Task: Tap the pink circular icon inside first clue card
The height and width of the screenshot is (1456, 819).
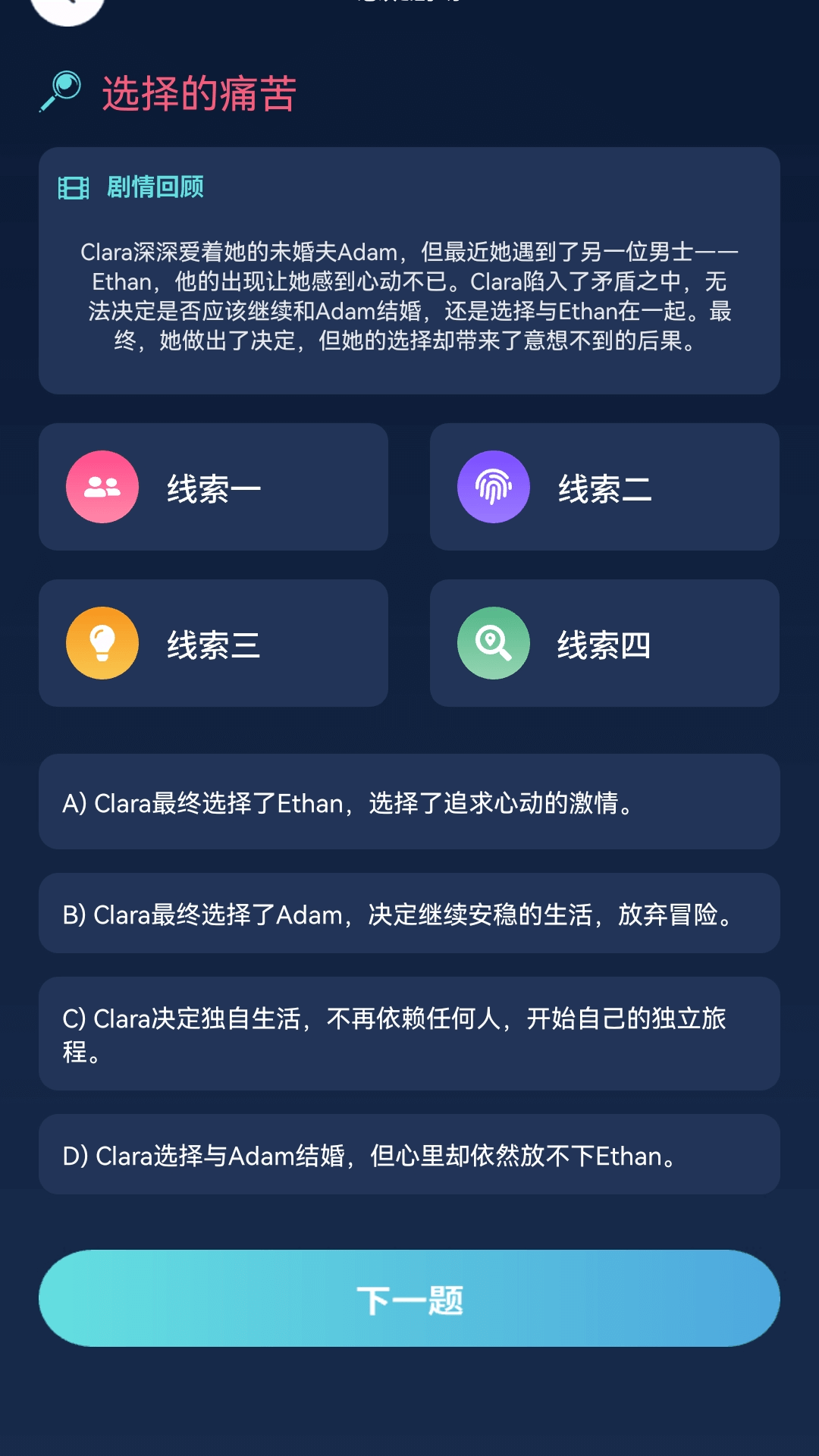Action: 102,487
